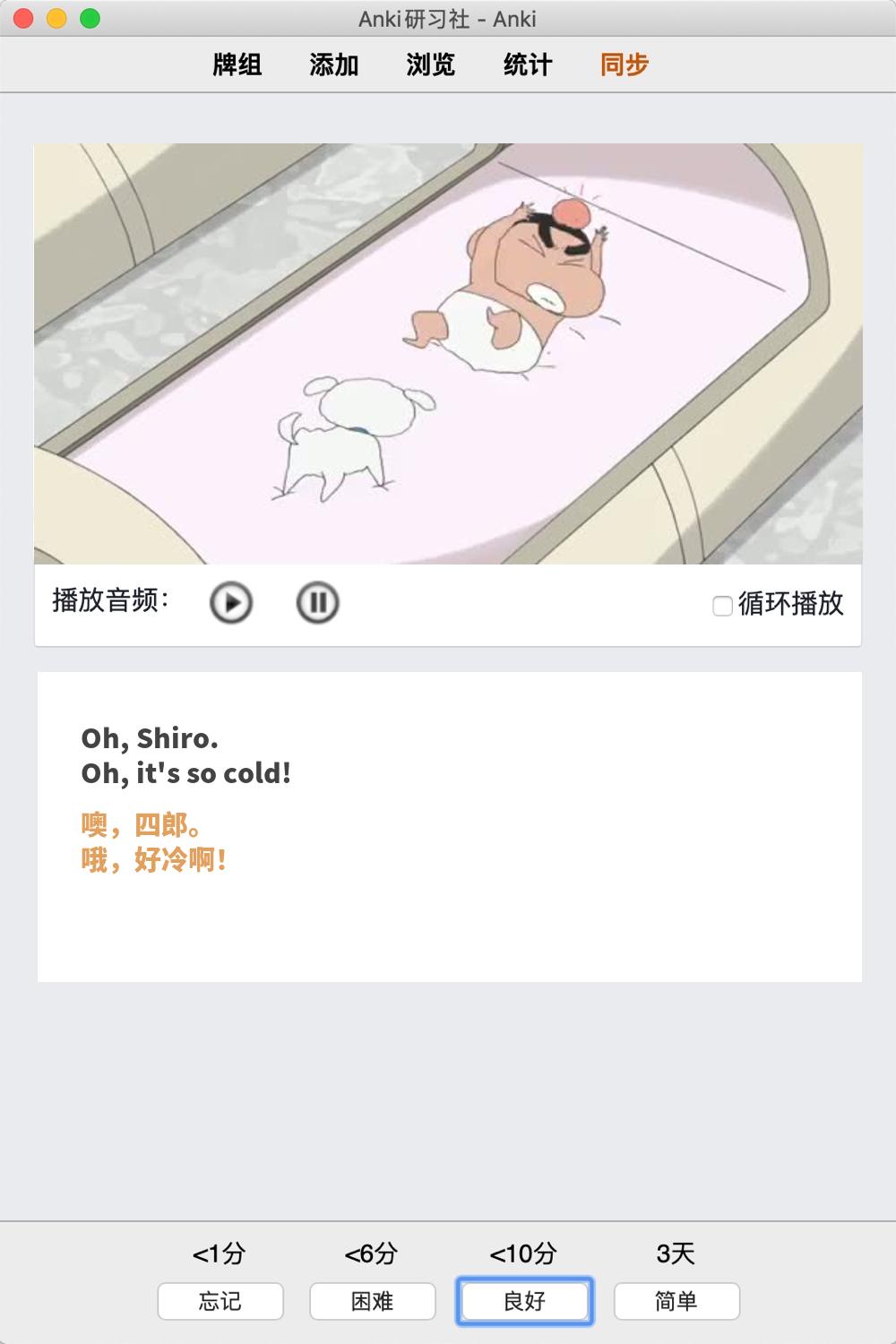The height and width of the screenshot is (1344, 896).
Task: Open the 统计 statistics view
Action: [x=528, y=65]
